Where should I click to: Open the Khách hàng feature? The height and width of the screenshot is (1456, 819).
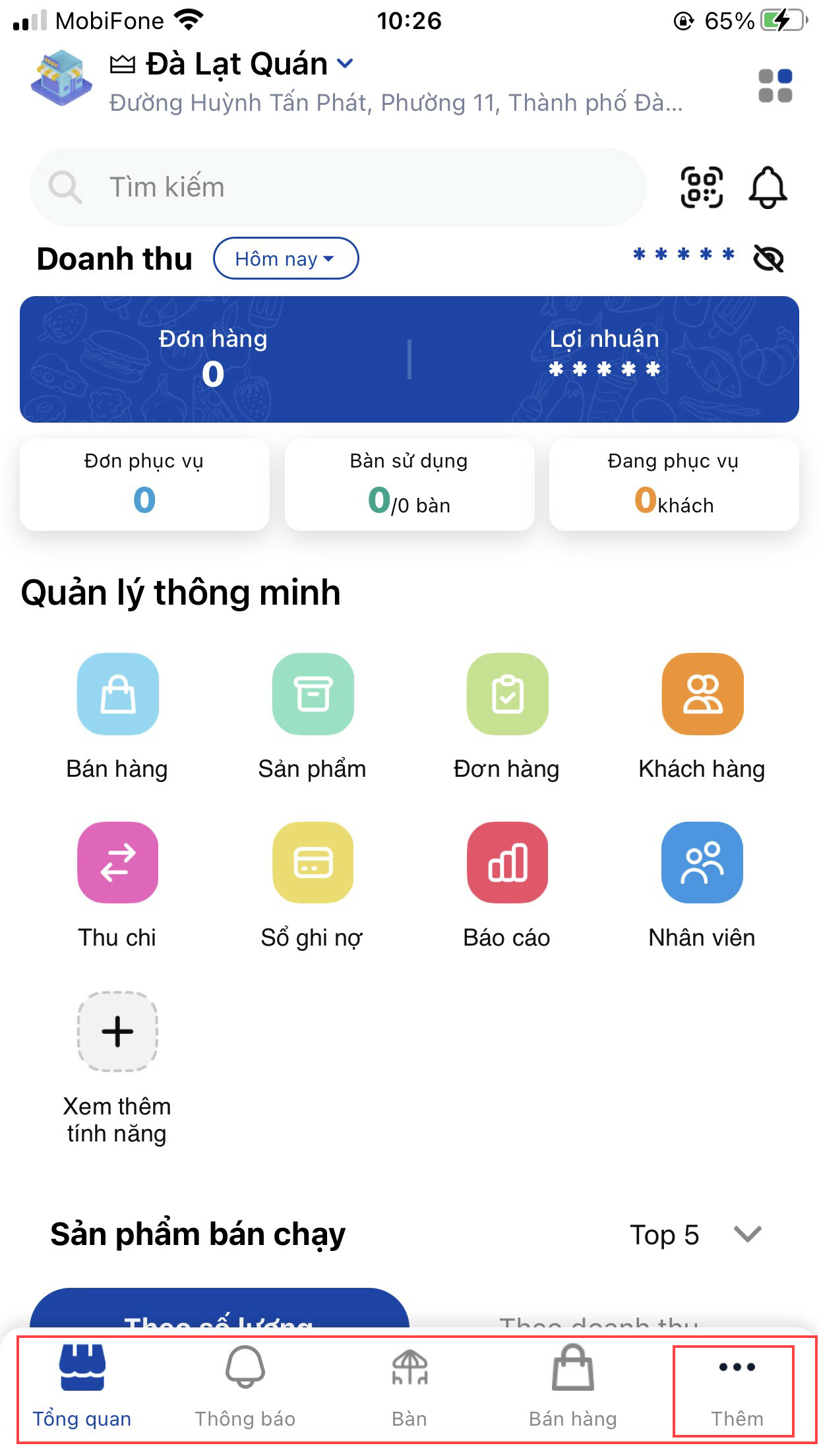click(x=702, y=694)
